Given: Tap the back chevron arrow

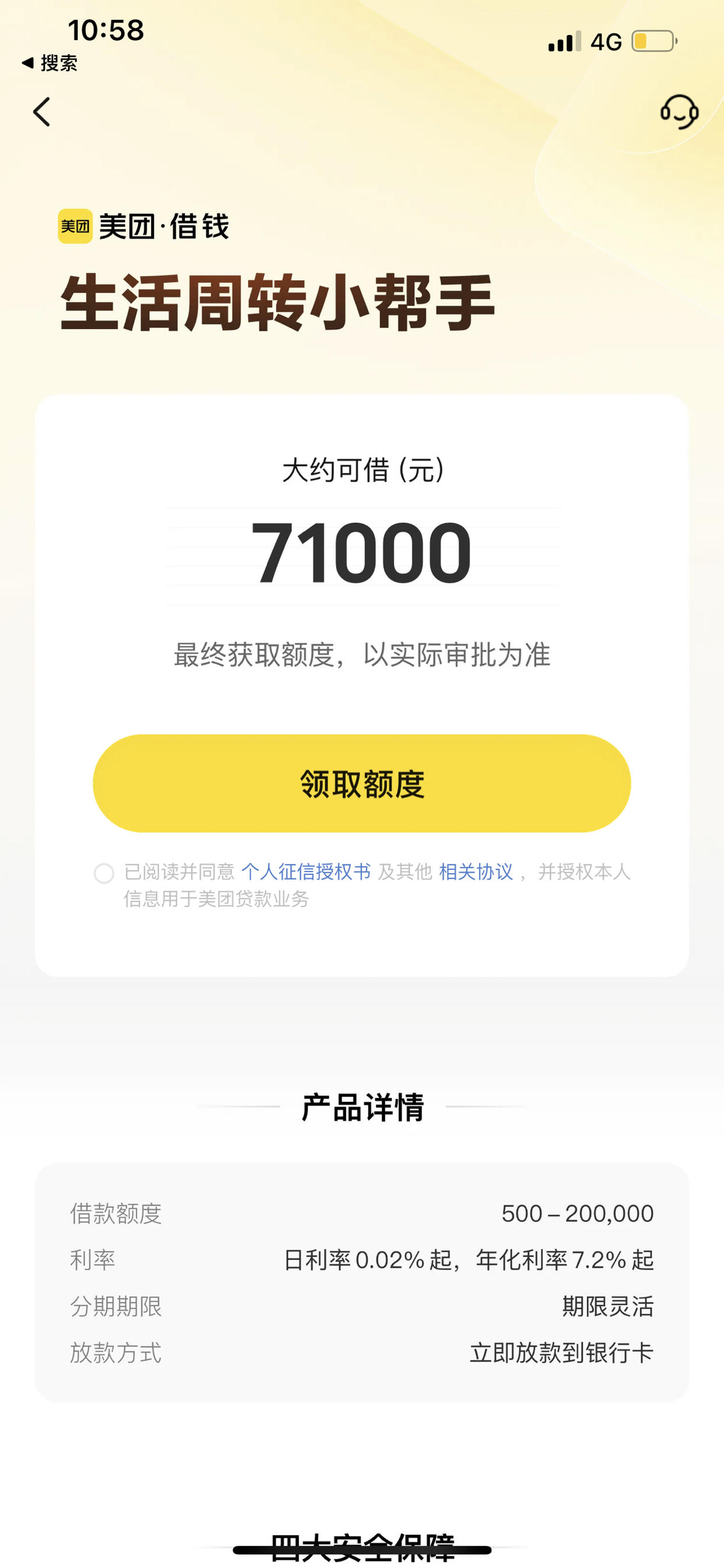Looking at the screenshot, I should pyautogui.click(x=41, y=112).
